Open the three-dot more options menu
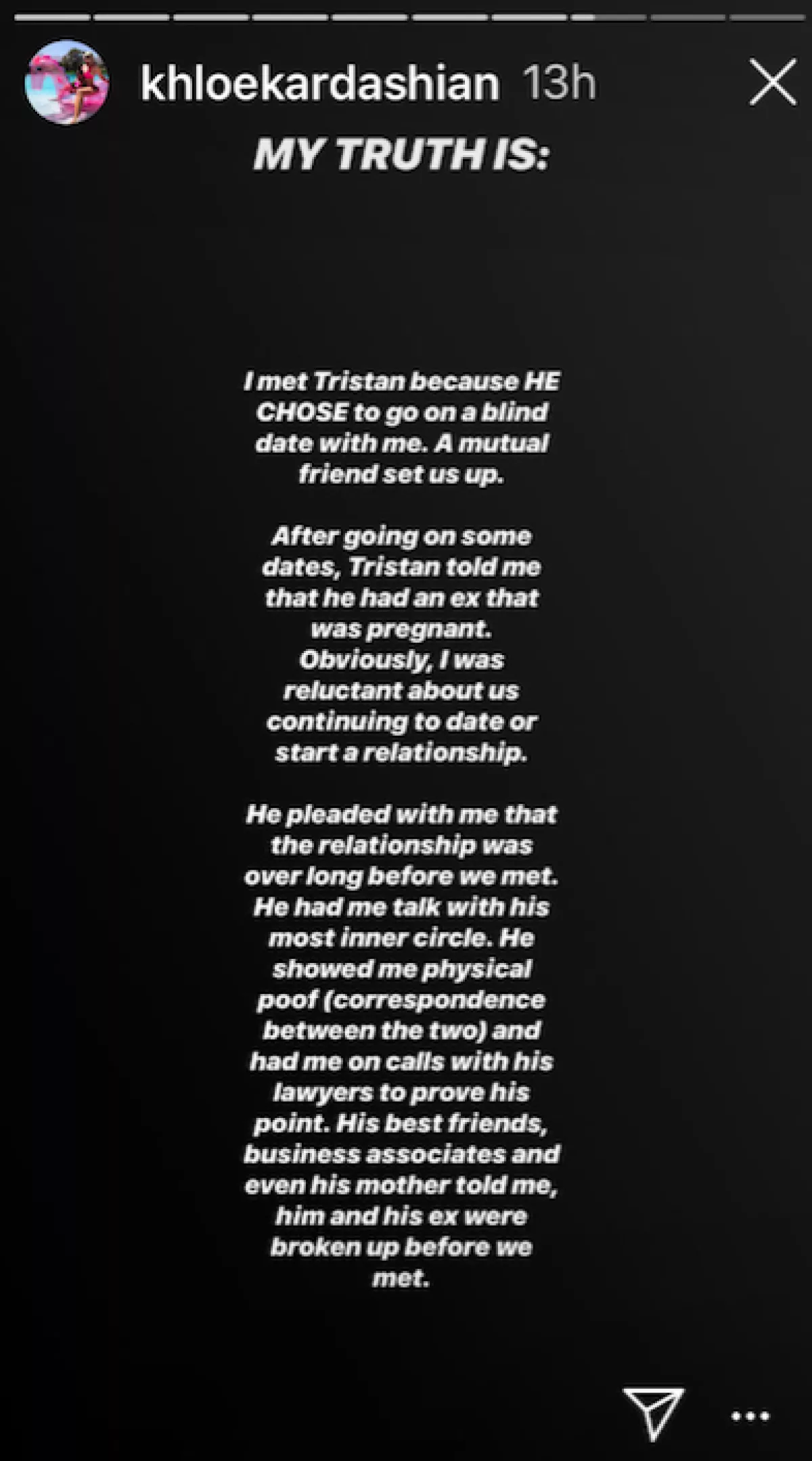Viewport: 812px width, 1461px height. tap(750, 1416)
